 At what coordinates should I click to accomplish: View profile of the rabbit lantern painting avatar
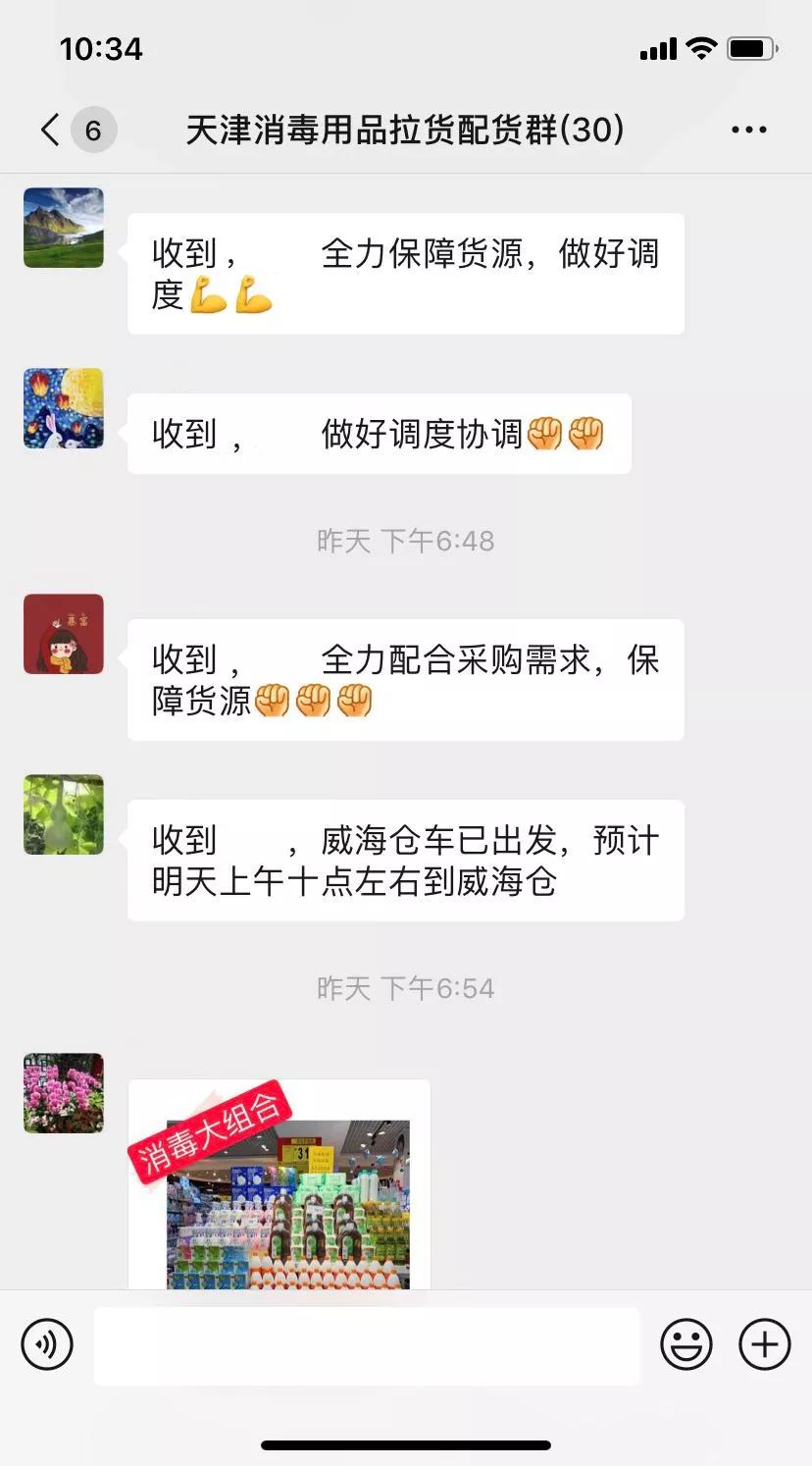[x=64, y=408]
